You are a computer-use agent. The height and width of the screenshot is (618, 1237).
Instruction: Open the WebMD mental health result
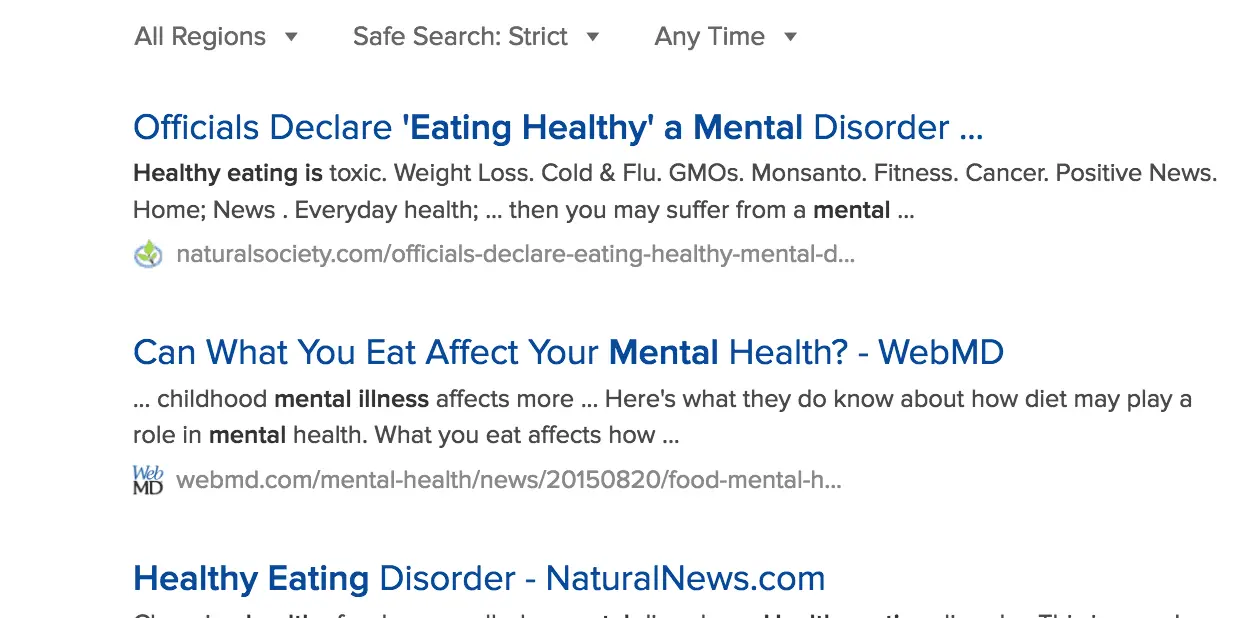pos(568,352)
